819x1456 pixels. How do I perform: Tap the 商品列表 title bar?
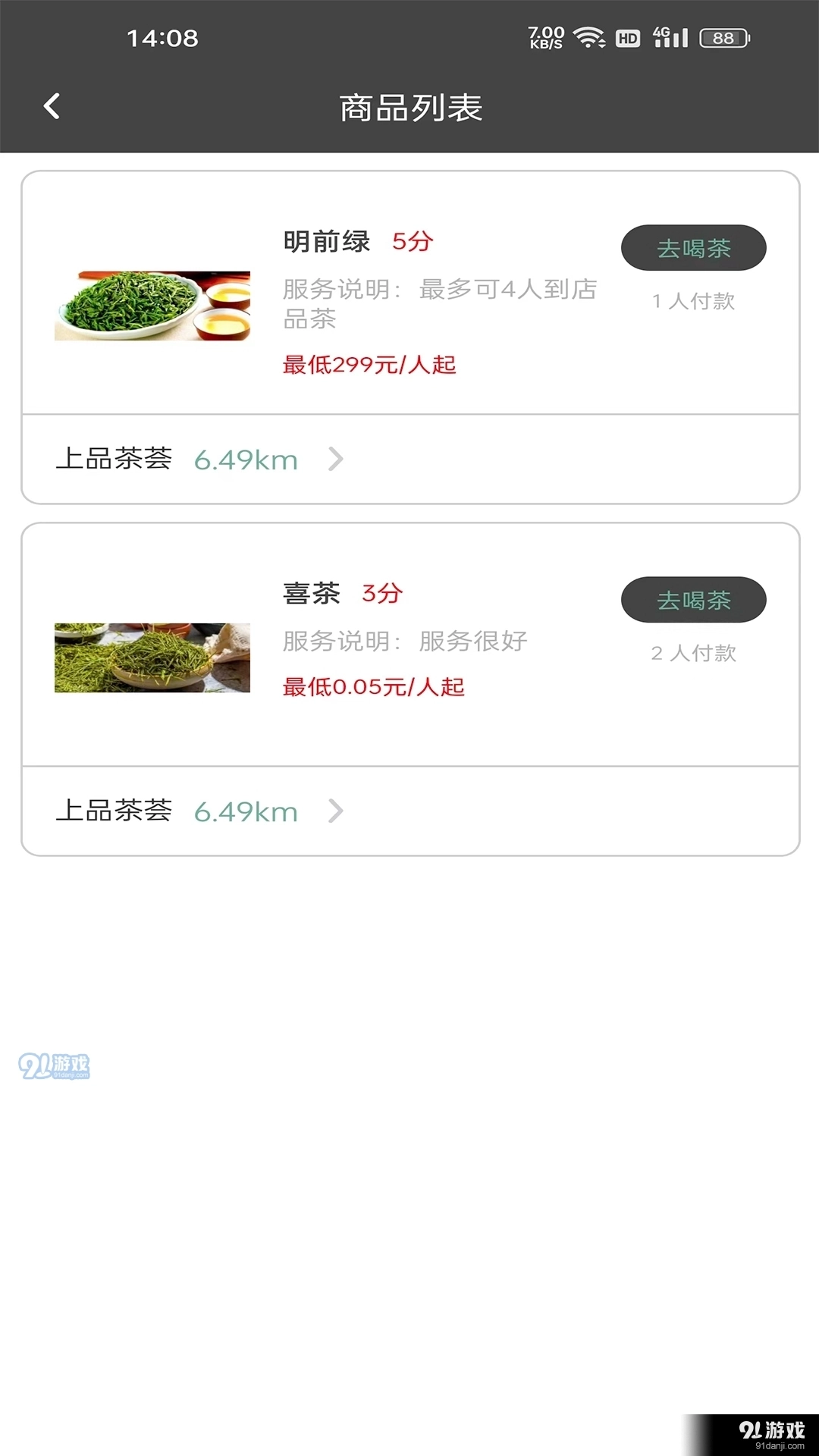point(409,107)
